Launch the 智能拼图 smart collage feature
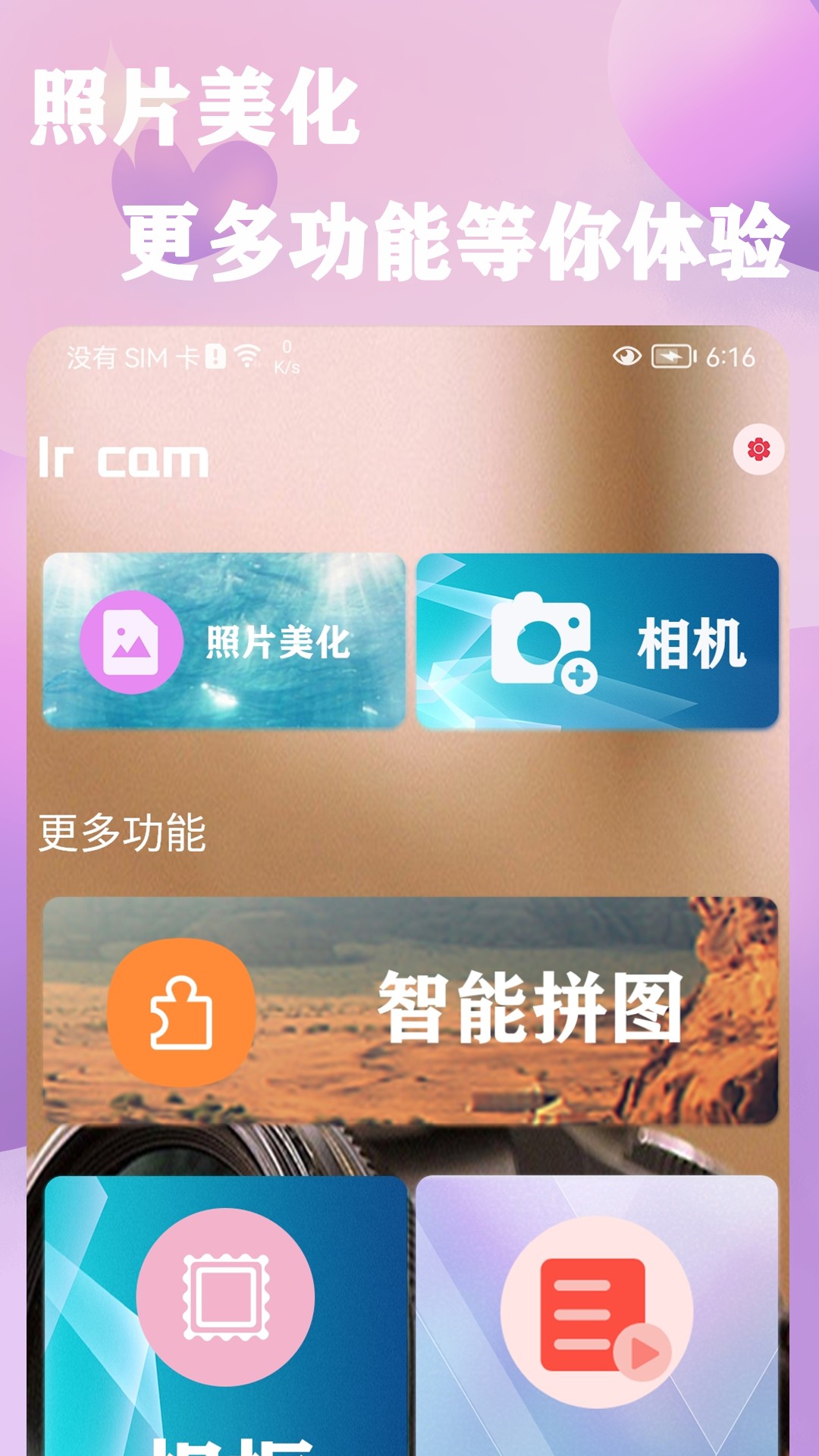Image resolution: width=819 pixels, height=1456 pixels. click(409, 1009)
